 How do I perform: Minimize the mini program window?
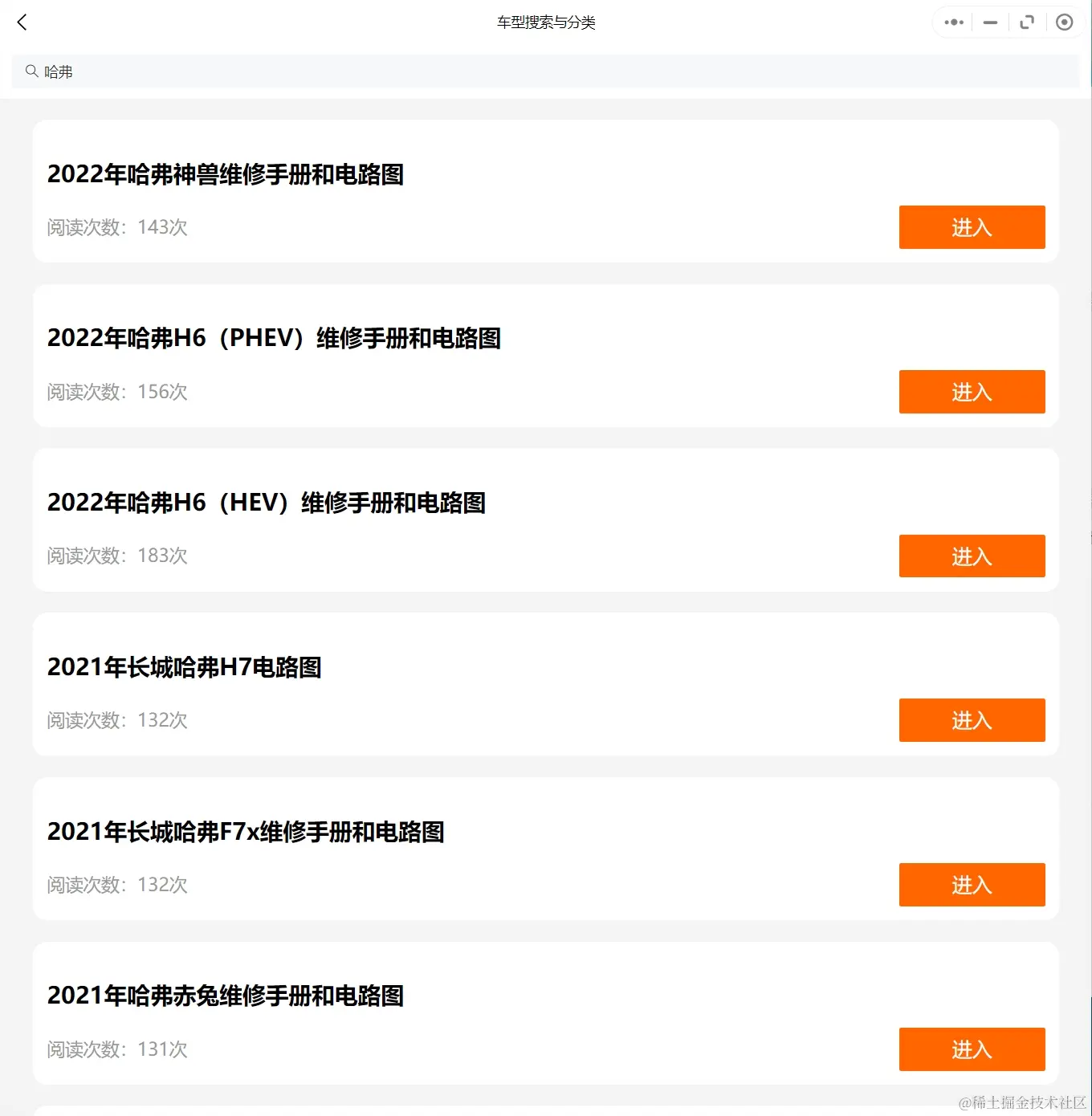coord(989,22)
